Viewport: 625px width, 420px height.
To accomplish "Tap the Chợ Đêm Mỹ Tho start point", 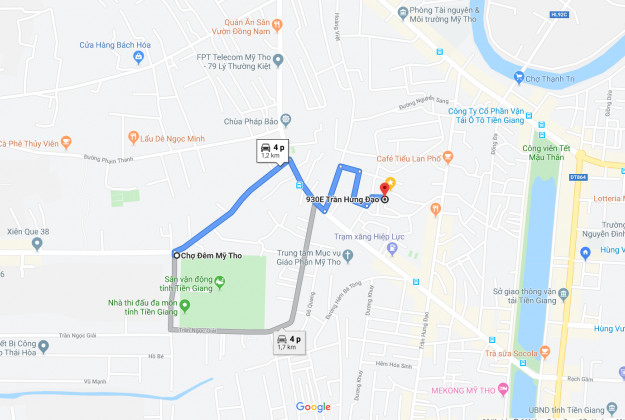I will point(176,254).
